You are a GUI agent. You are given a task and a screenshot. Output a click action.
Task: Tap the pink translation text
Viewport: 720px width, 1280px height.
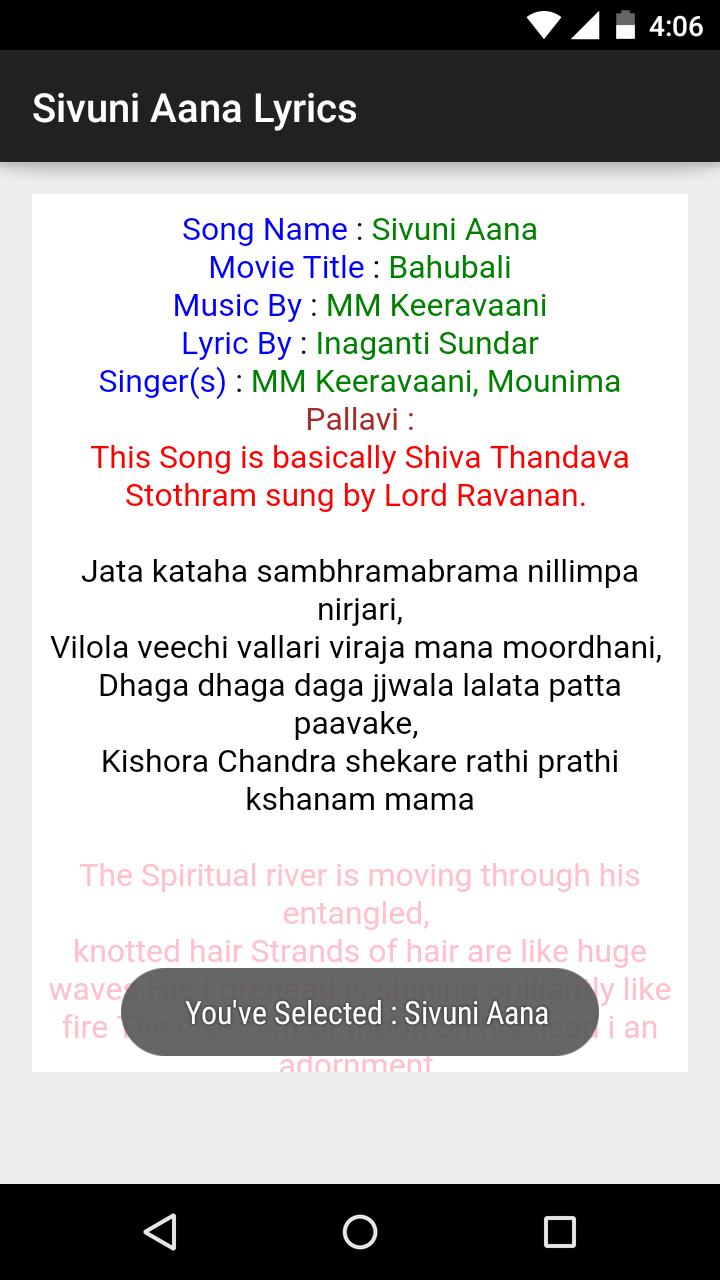pos(360,893)
